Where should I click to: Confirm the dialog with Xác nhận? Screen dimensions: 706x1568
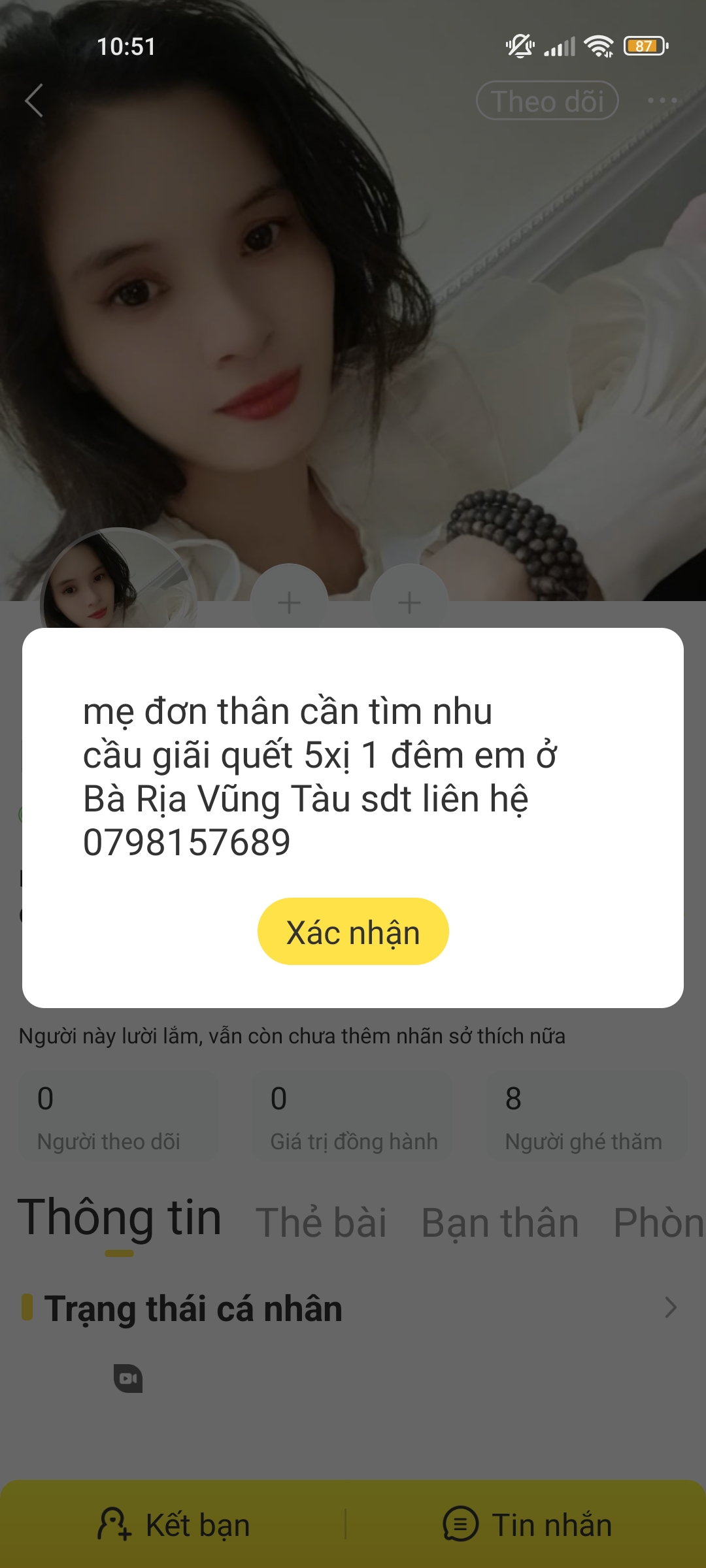353,932
